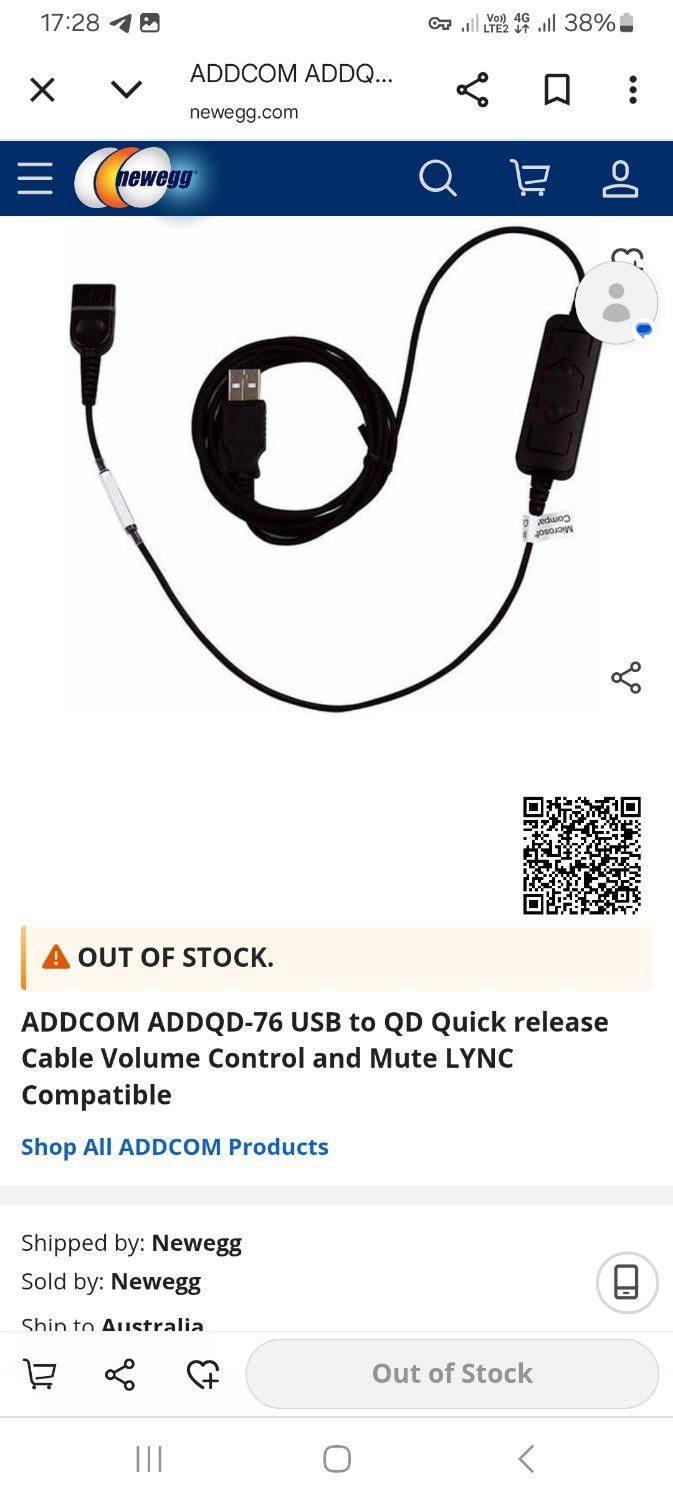This screenshot has height=1500, width=673.
Task: Close the in-app browser tab
Action: [42, 91]
